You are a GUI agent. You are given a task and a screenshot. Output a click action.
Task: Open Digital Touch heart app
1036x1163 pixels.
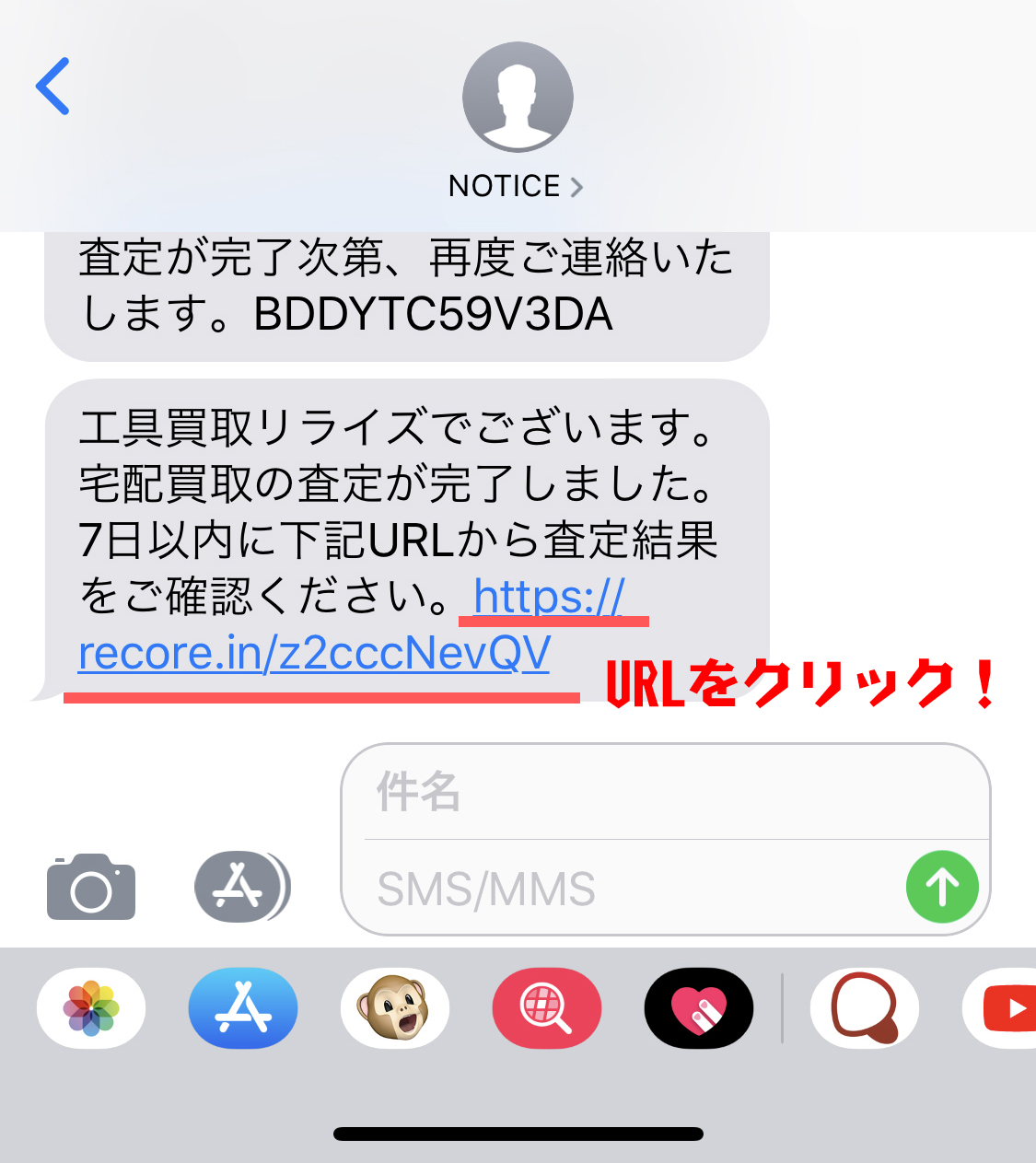tap(699, 1008)
